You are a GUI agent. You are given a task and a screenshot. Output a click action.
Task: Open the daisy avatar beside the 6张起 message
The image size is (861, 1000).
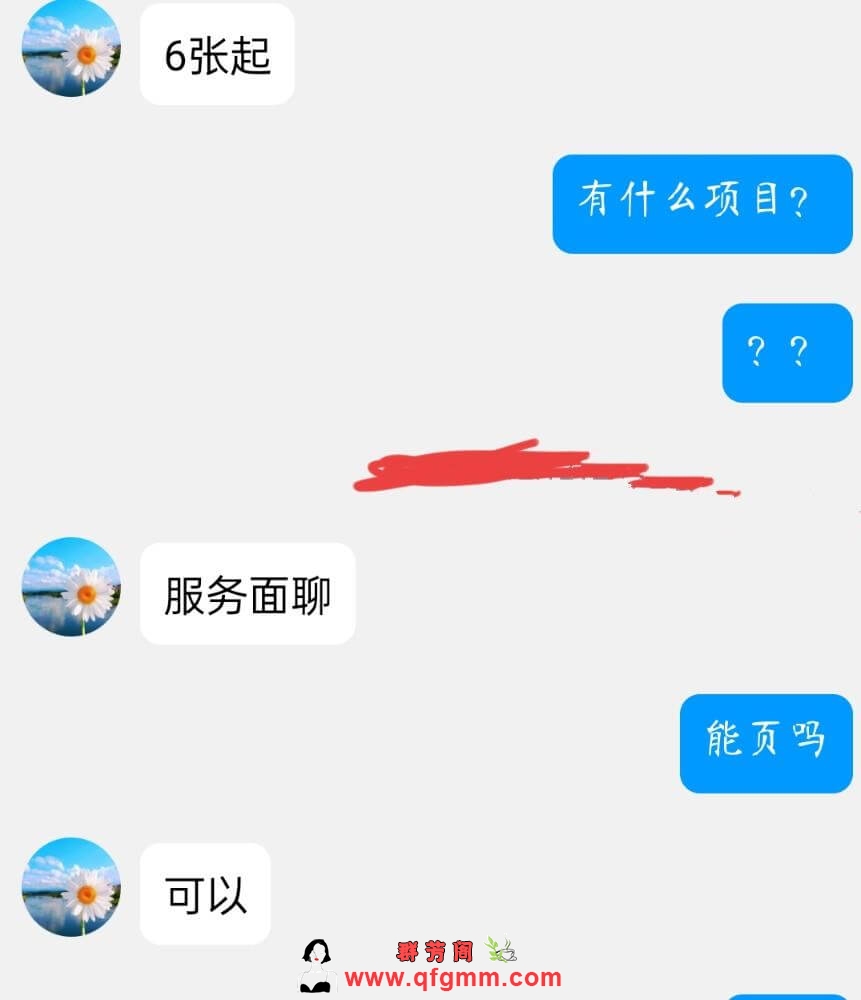71,48
